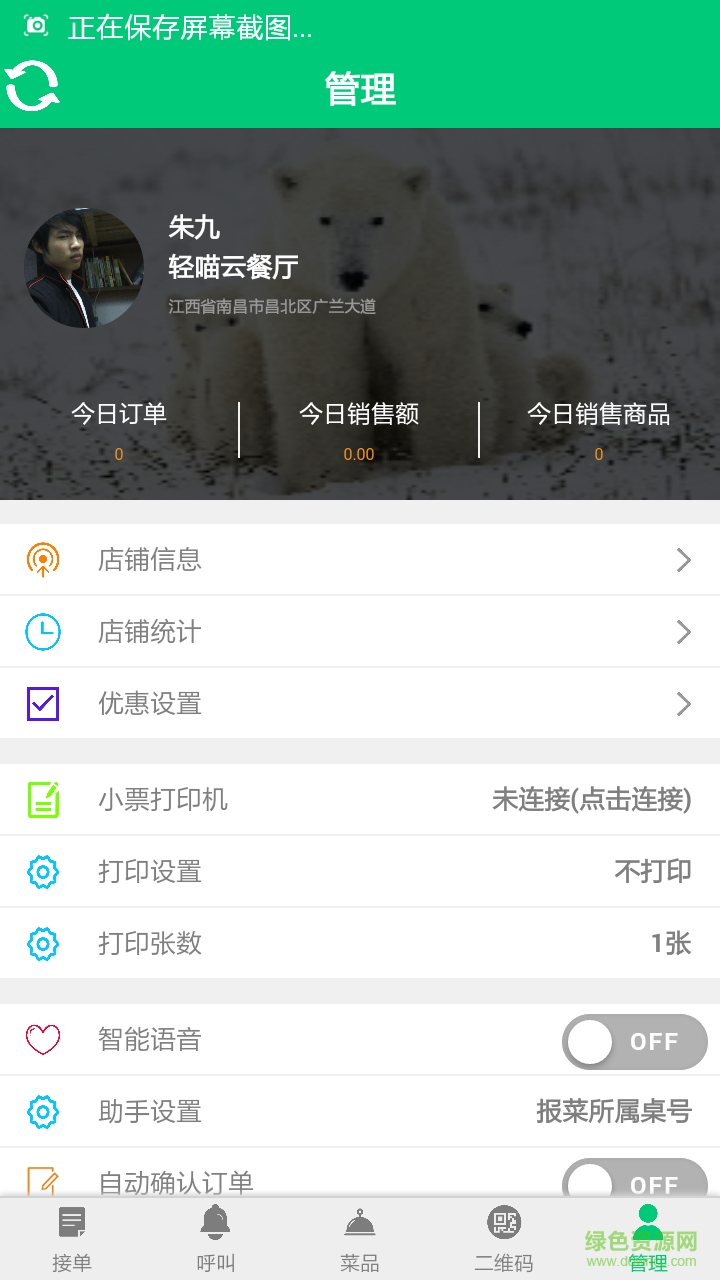This screenshot has width=720, height=1280.
Task: Tap the profile avatar of 朱九
Action: tap(84, 268)
